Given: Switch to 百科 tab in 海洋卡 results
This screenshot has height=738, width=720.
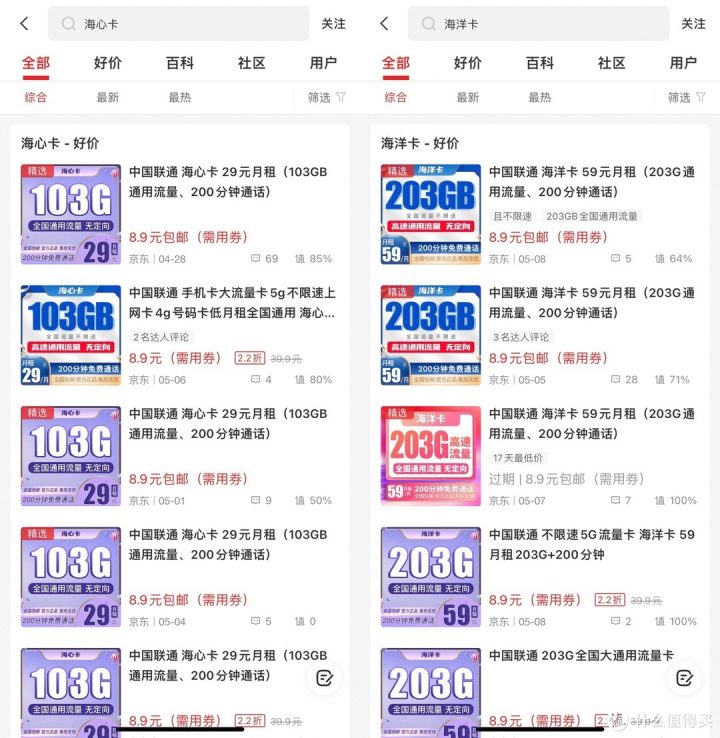Looking at the screenshot, I should point(539,62).
